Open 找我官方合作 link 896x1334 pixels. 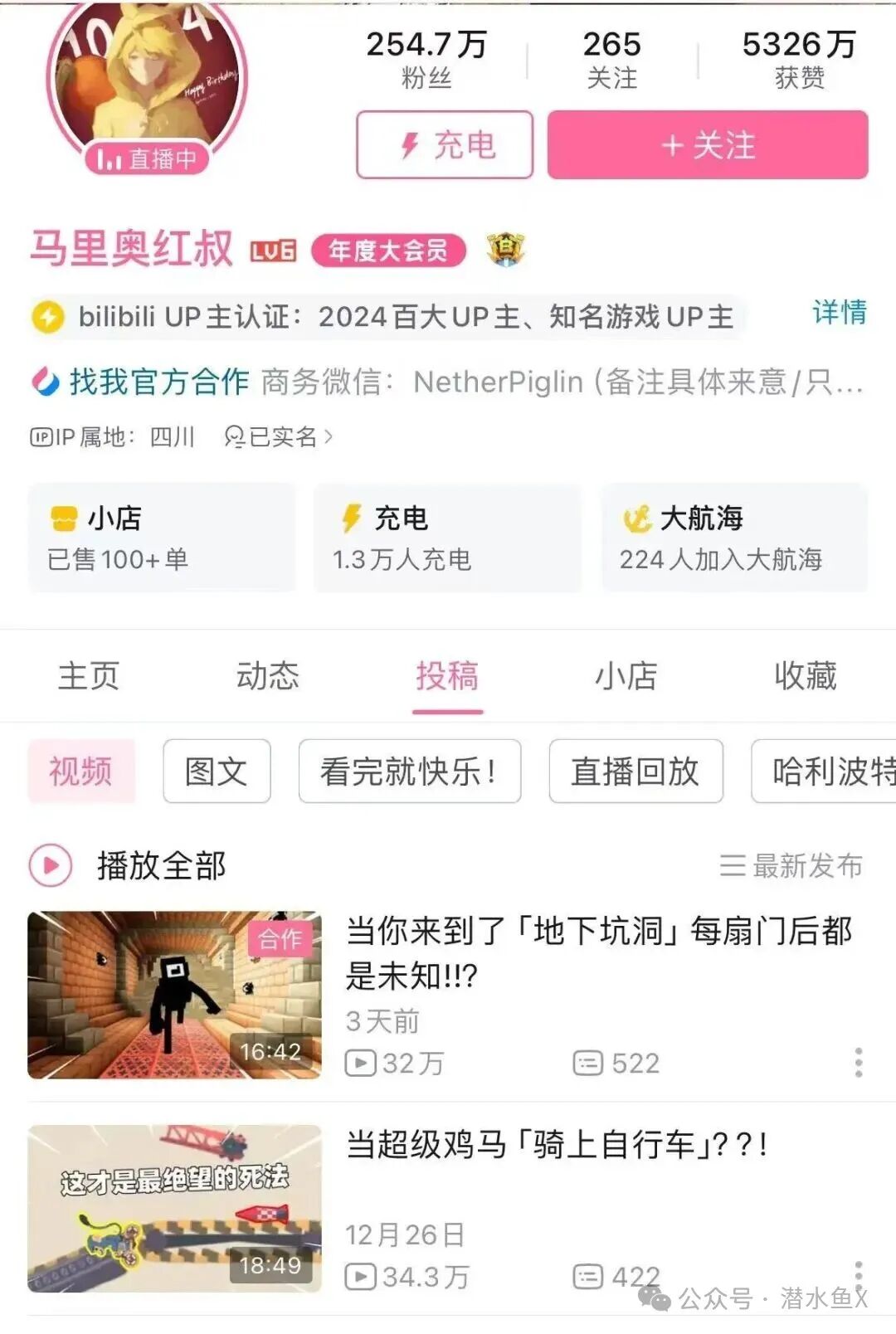click(x=158, y=382)
